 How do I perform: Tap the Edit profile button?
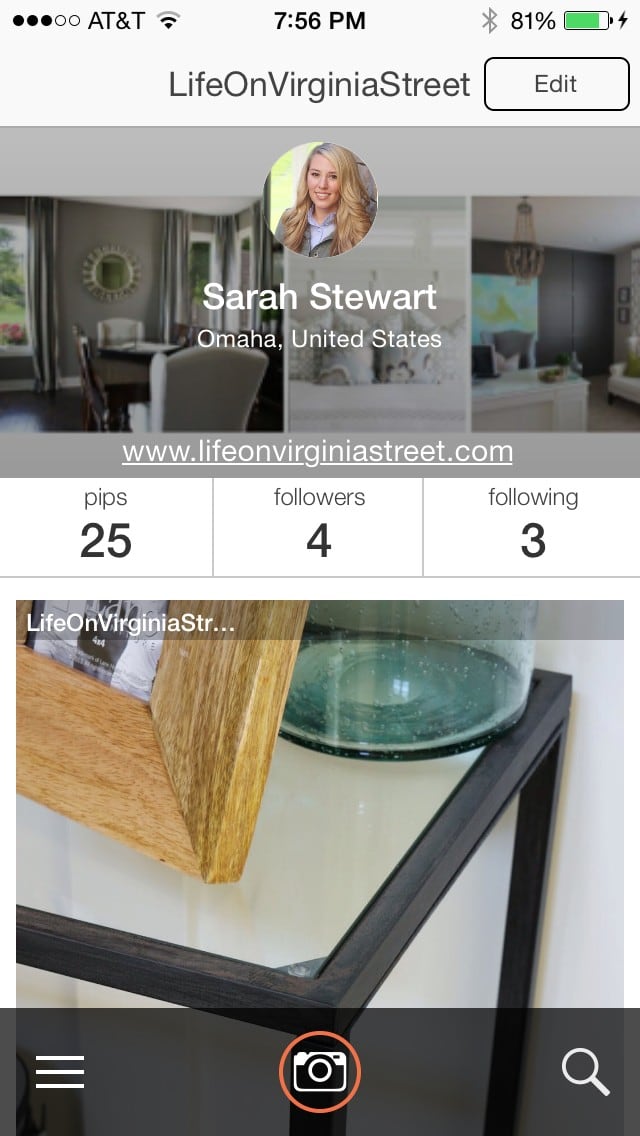pos(556,84)
